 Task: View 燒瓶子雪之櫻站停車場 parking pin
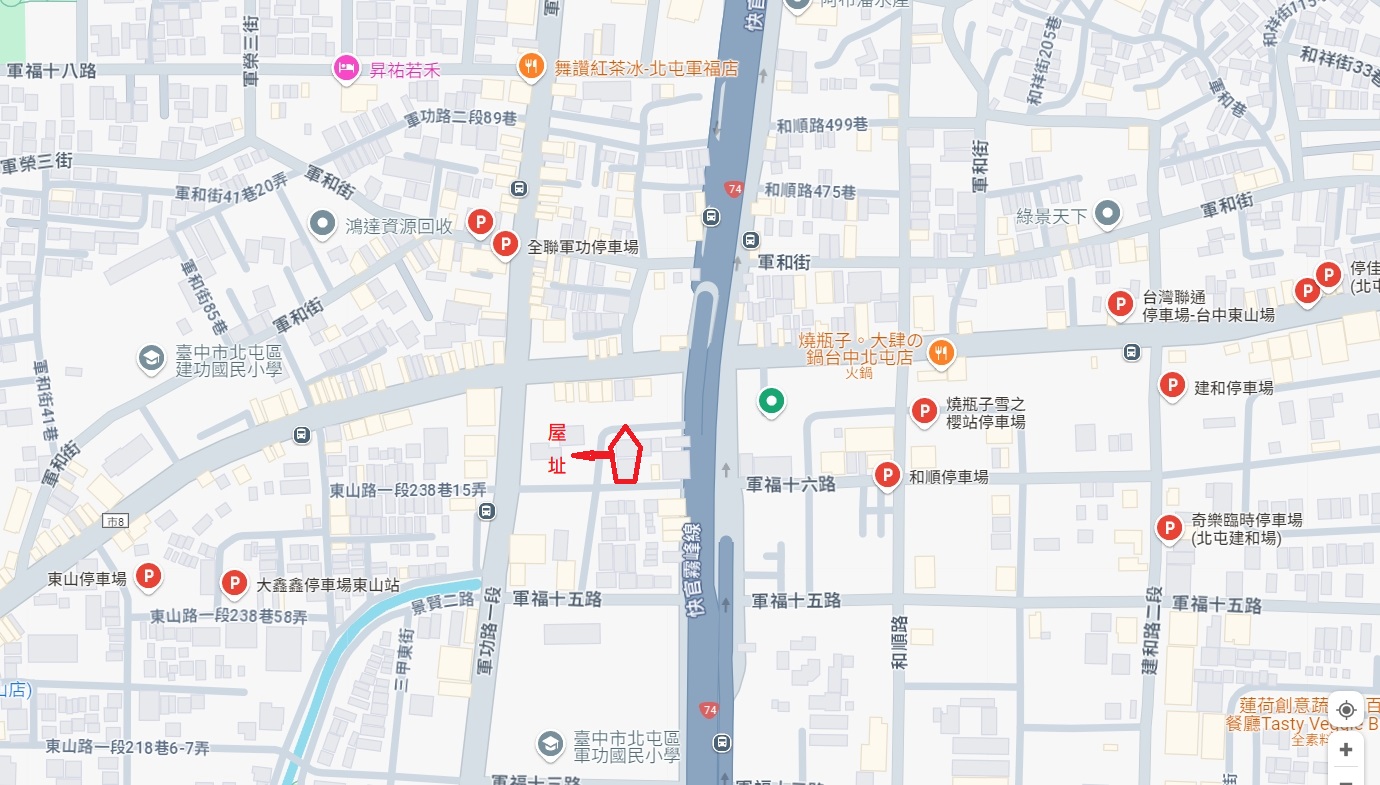click(x=923, y=411)
